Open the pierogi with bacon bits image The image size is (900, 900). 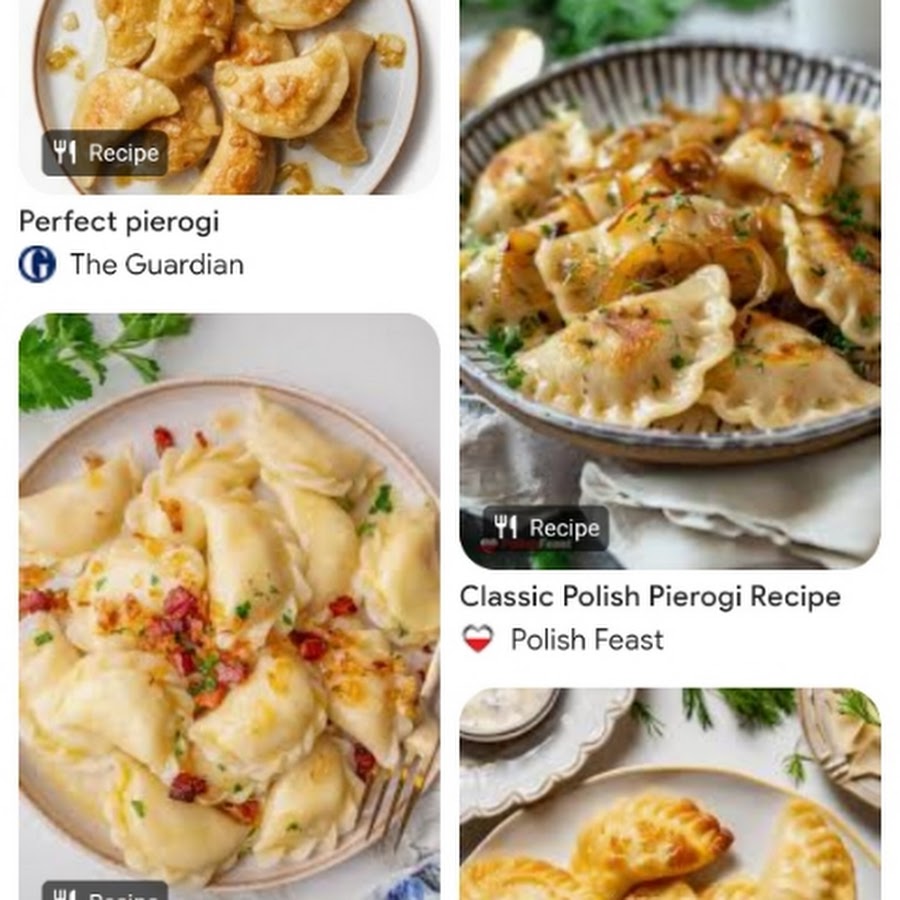point(229,620)
